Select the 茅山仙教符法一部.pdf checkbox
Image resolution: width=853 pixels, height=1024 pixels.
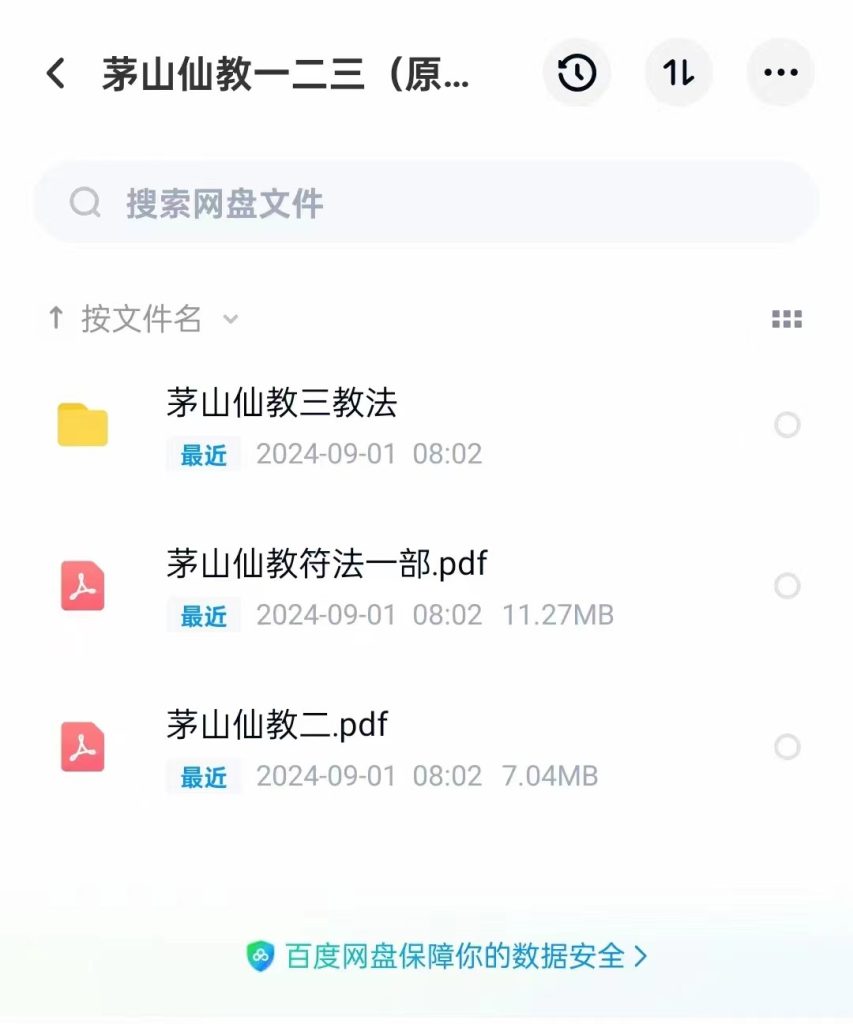pyautogui.click(x=787, y=586)
